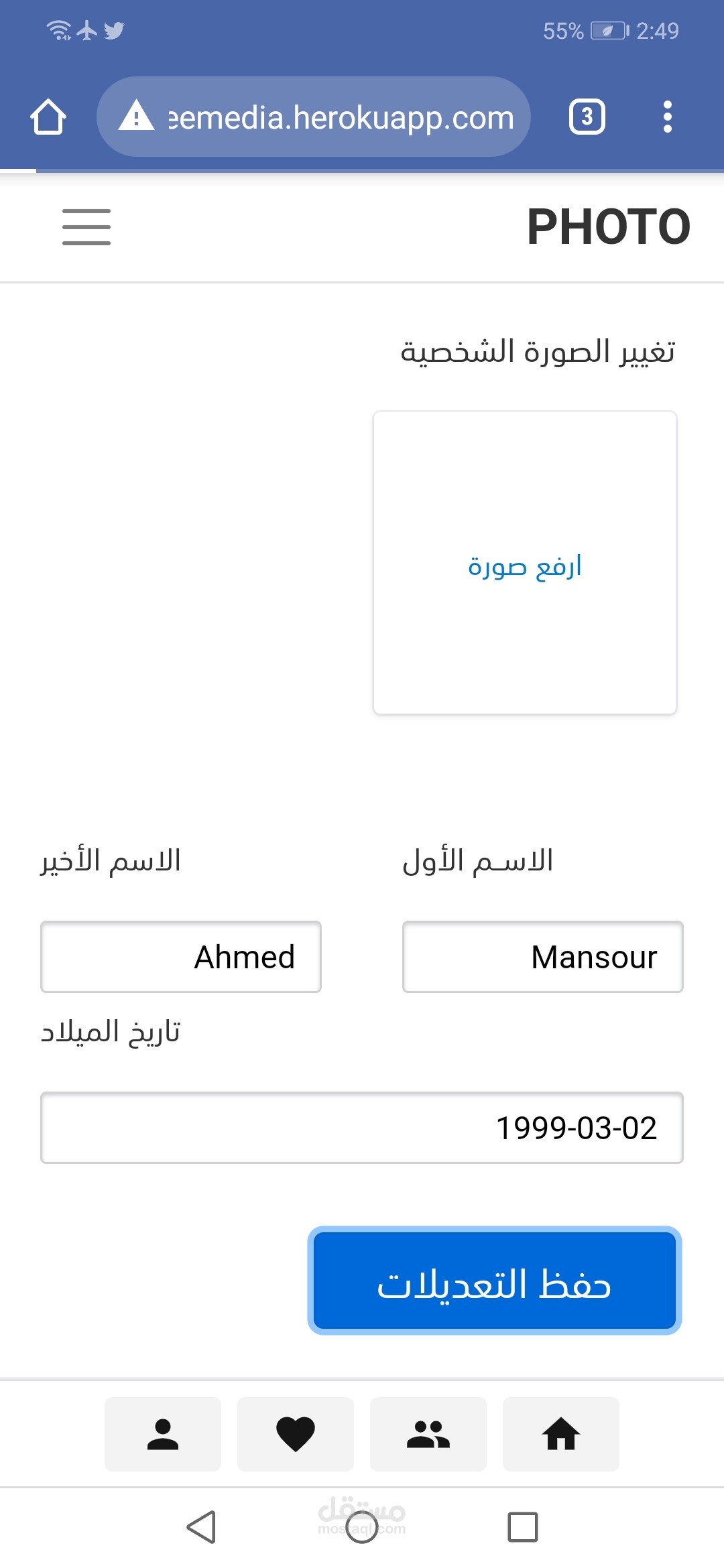
Task: Tap the ارفع صورة upload photo box
Action: click(525, 563)
